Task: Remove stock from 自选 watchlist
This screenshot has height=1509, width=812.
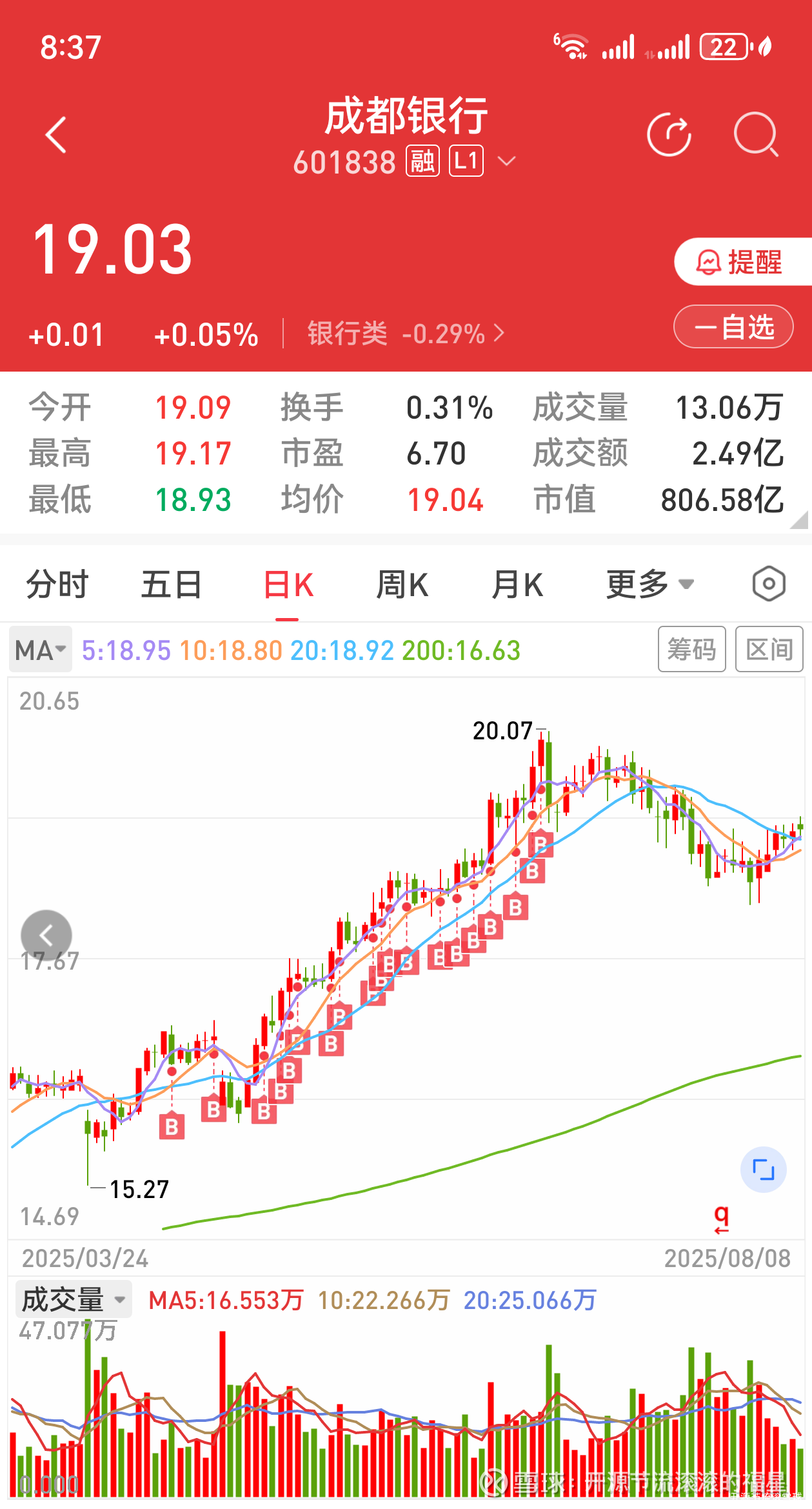Action: (x=733, y=326)
